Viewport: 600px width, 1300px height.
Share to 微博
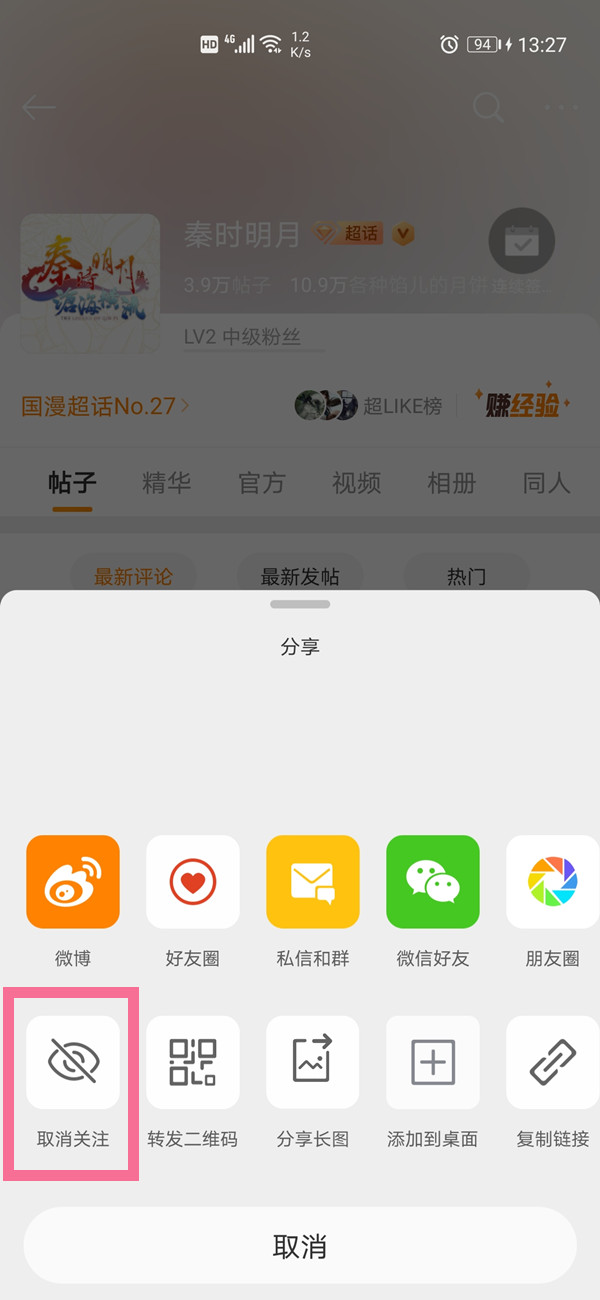coord(73,882)
